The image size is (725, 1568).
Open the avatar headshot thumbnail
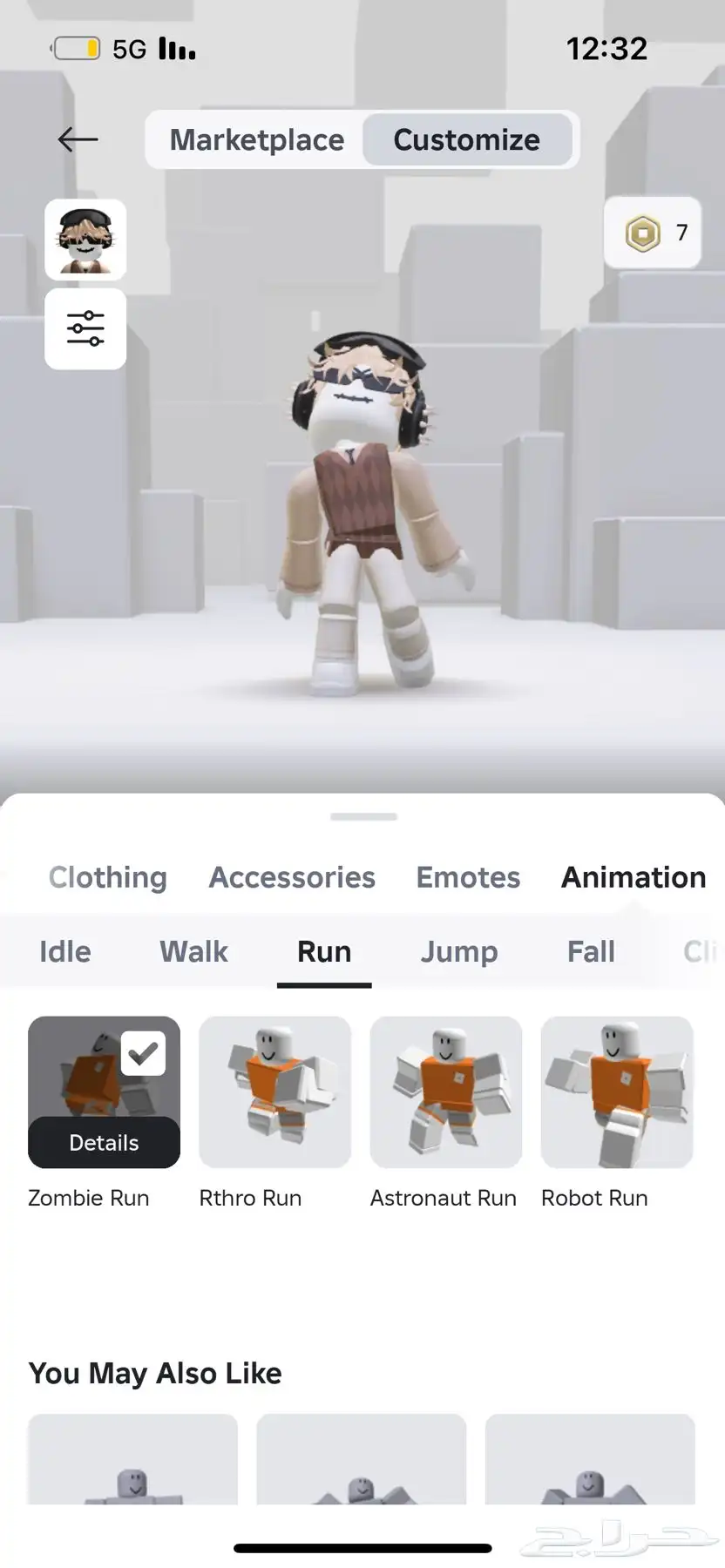pos(85,240)
